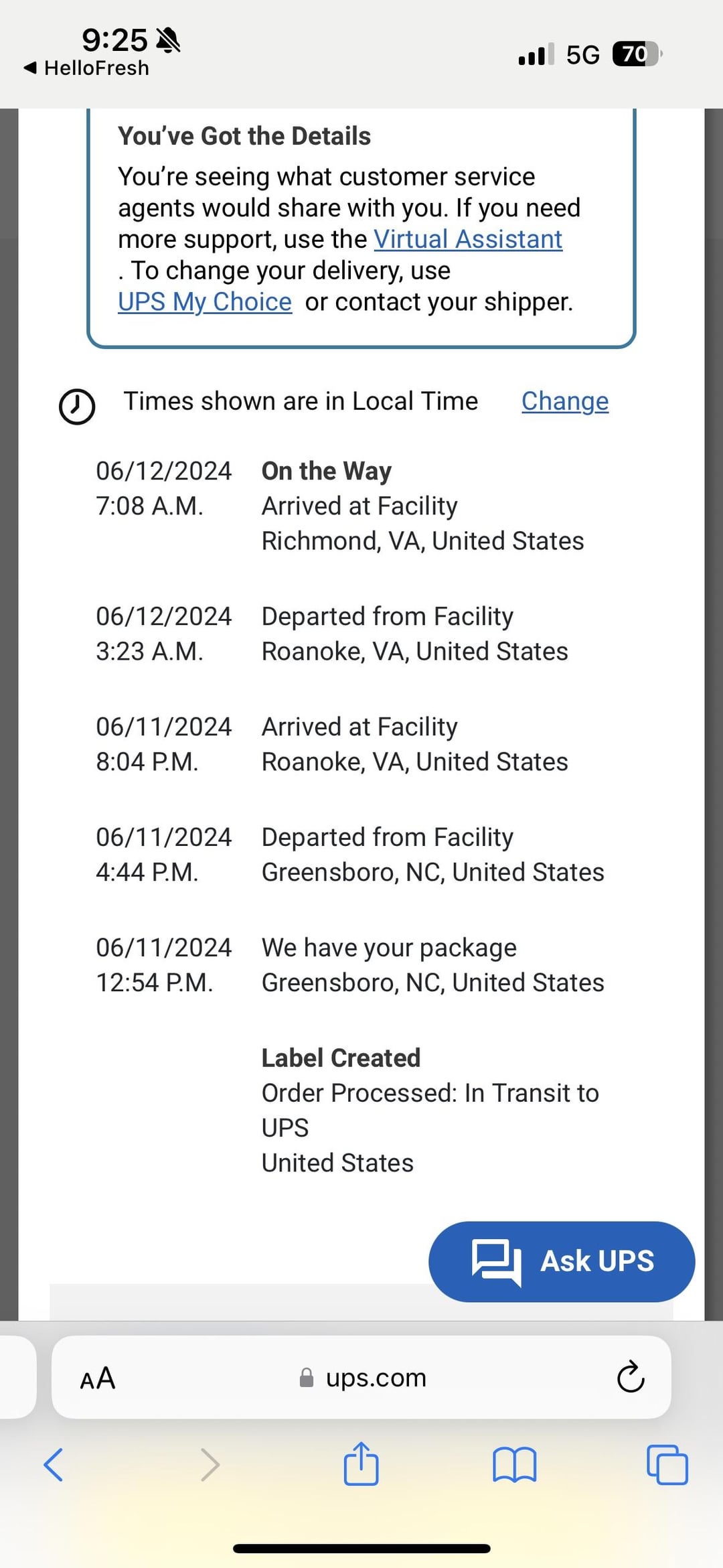Open the UPS My Choice link
Screen dimensions: 723x1568
[205, 302]
